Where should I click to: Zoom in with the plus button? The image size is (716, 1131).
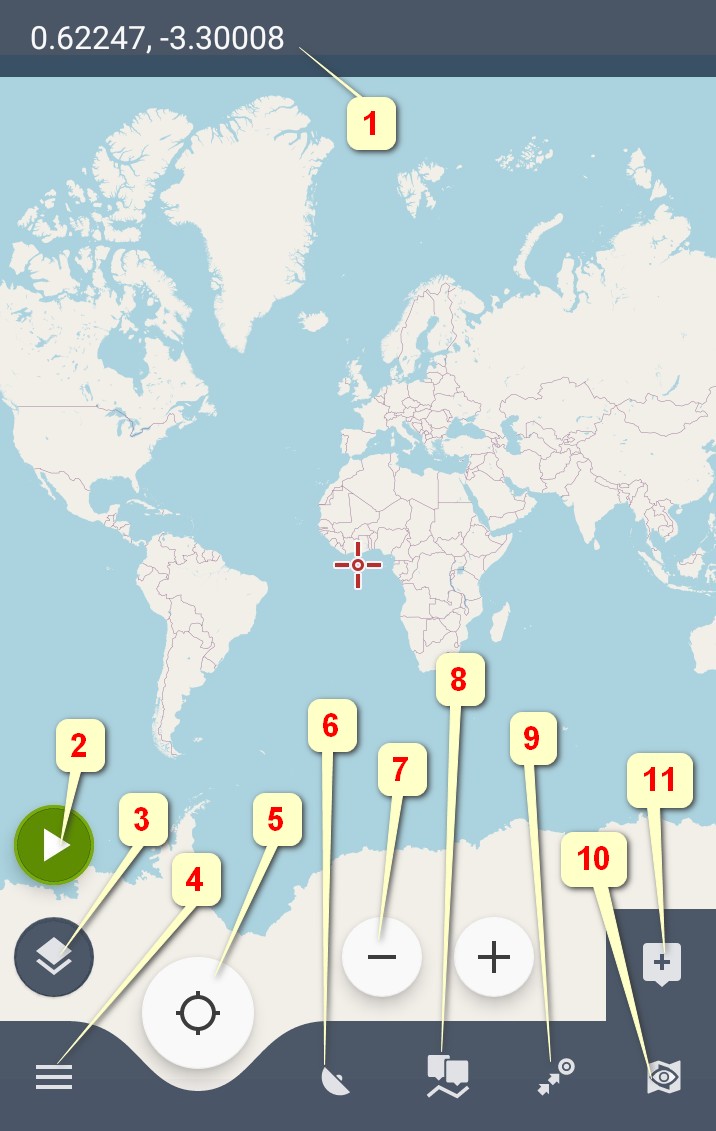(494, 957)
